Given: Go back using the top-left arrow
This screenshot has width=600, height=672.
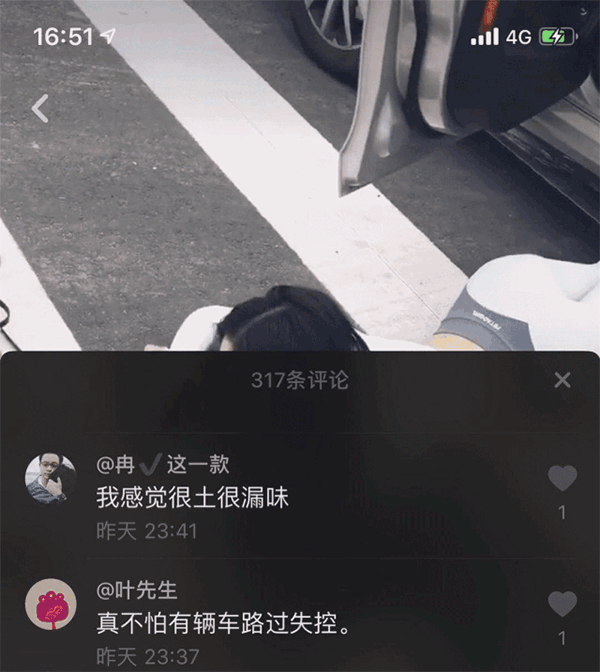Looking at the screenshot, I should tap(40, 108).
